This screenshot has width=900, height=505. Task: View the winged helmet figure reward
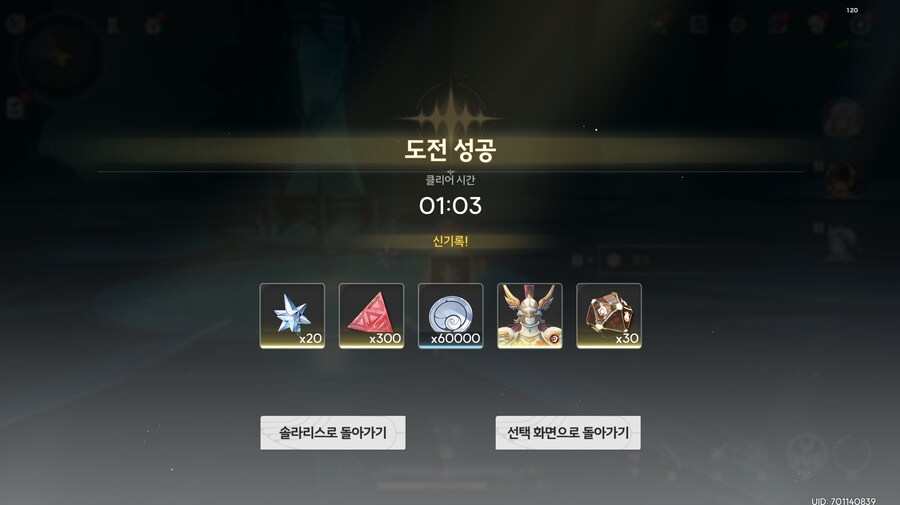pos(529,316)
